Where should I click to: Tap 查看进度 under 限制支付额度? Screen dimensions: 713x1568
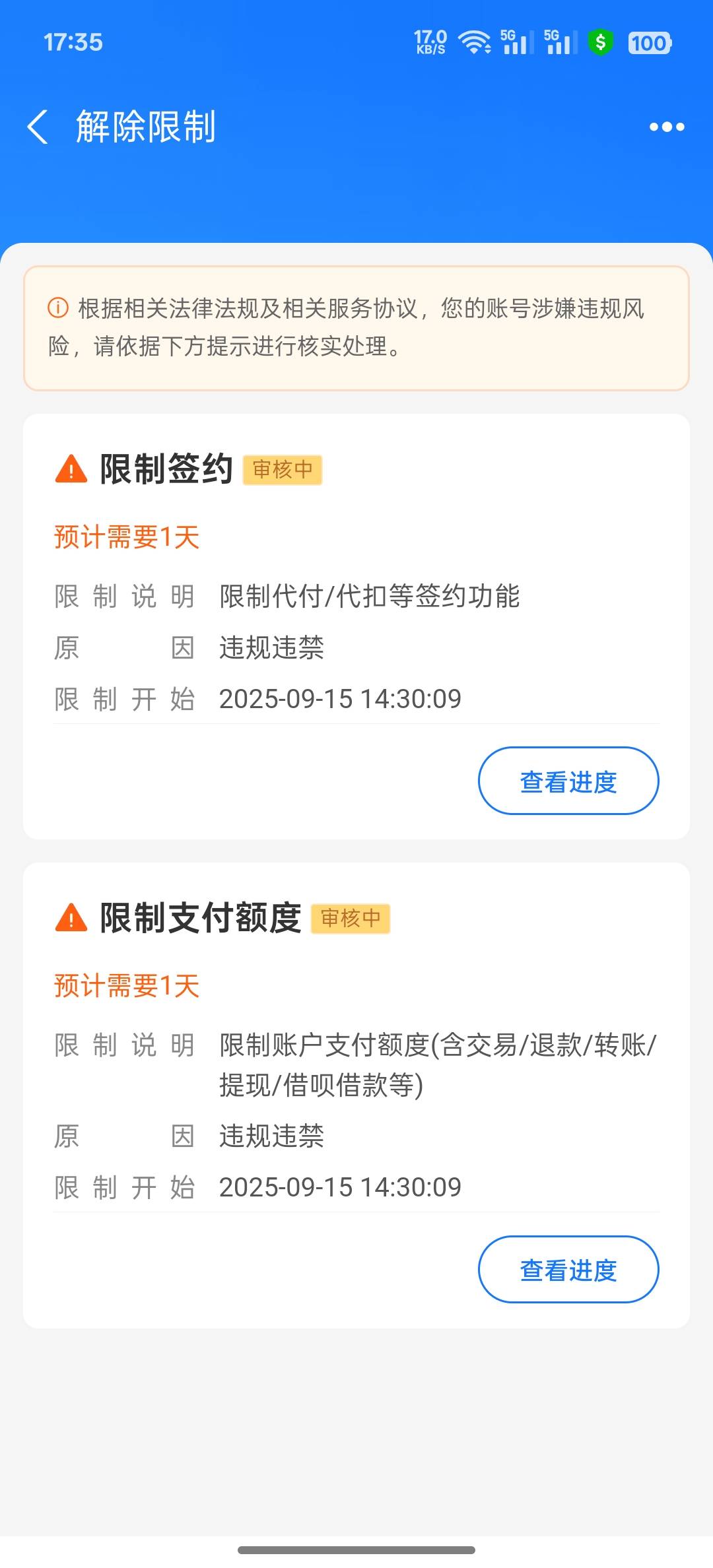pos(568,1269)
